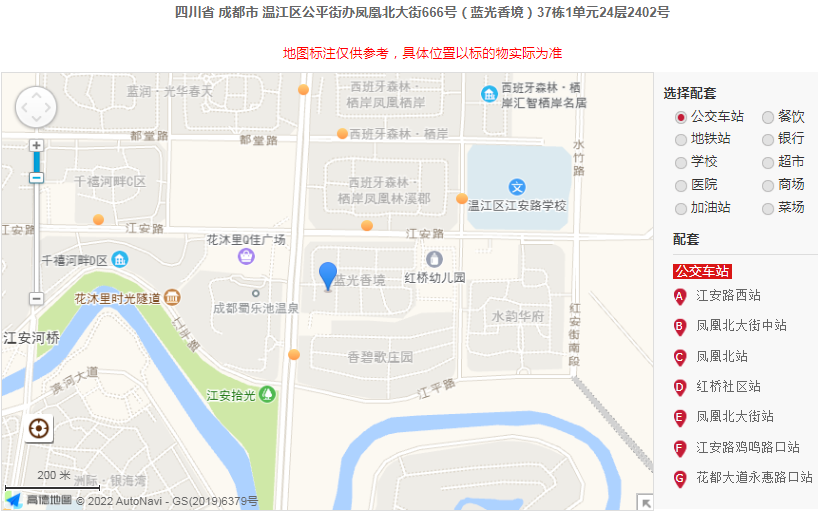Tap the map pan direction control
This screenshot has height=513, width=818.
point(36,108)
